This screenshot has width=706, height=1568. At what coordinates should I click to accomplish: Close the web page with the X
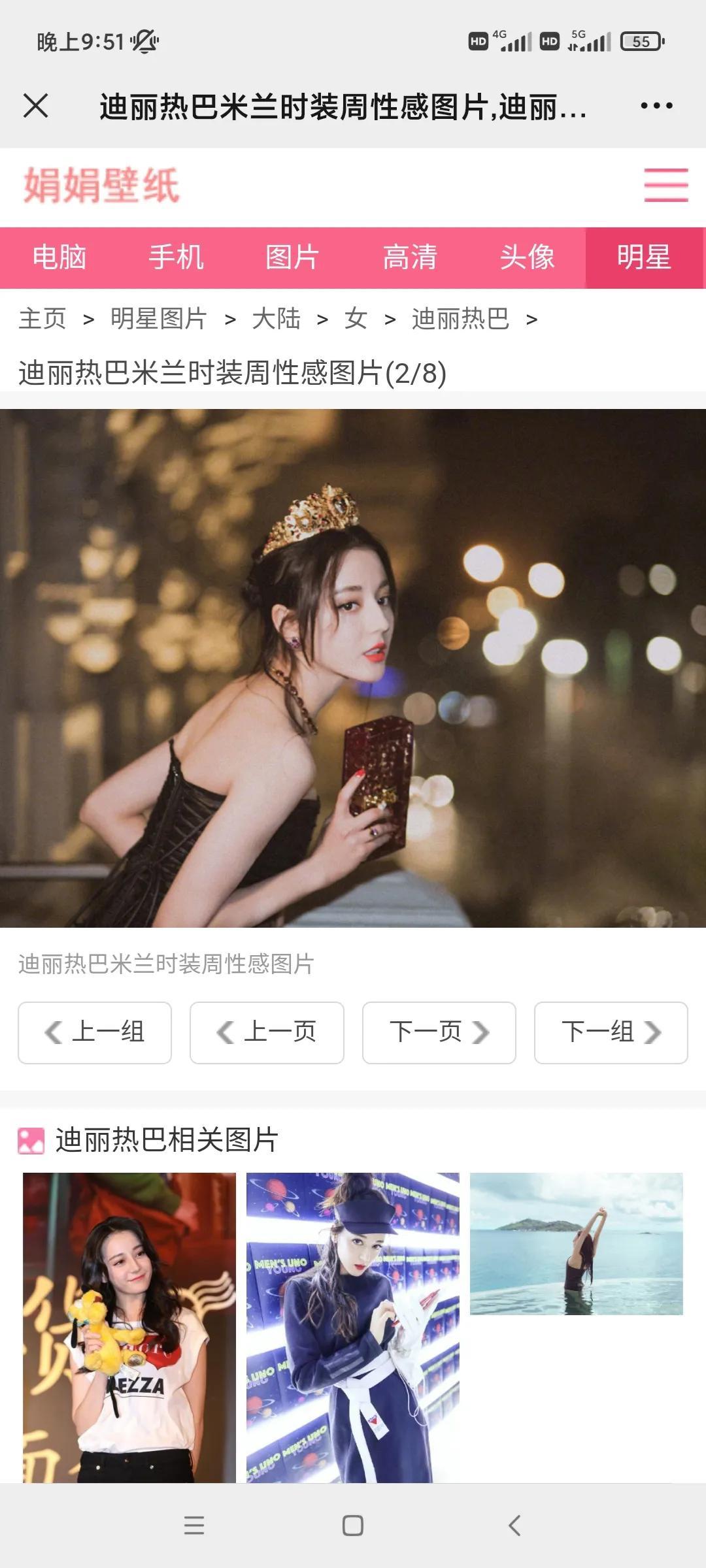36,106
